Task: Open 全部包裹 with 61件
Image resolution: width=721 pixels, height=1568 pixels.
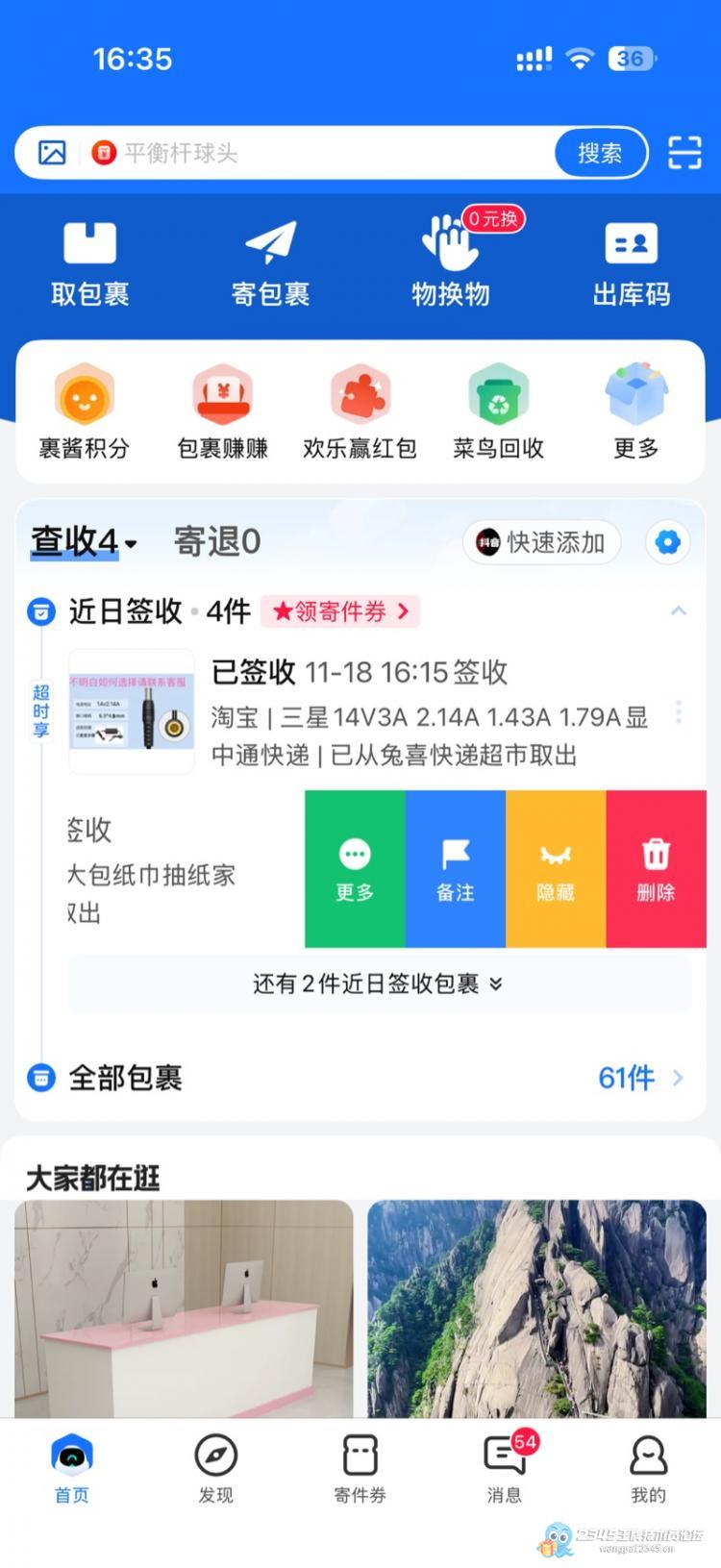Action: point(639,1078)
